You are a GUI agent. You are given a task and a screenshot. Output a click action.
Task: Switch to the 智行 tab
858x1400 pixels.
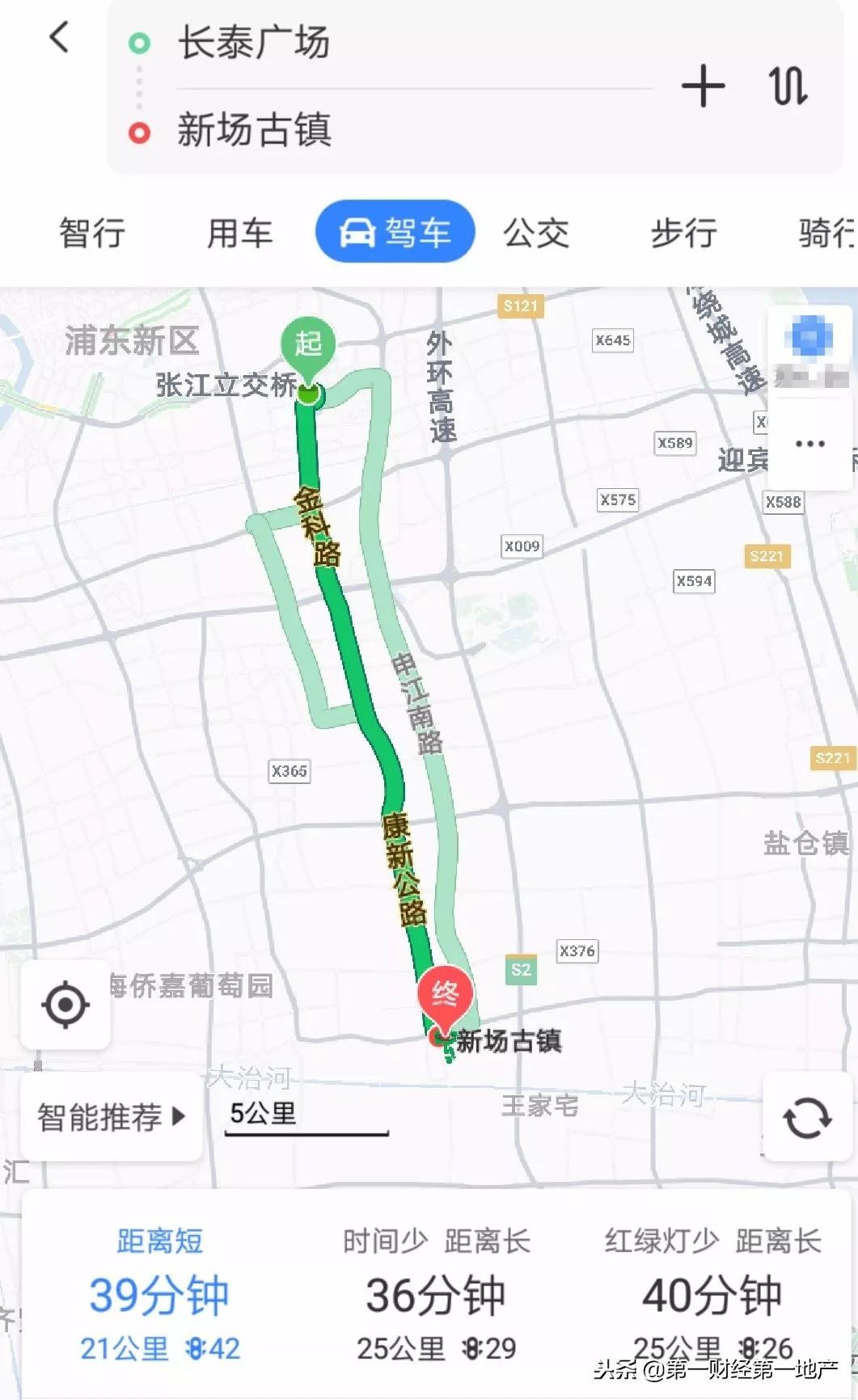point(91,233)
